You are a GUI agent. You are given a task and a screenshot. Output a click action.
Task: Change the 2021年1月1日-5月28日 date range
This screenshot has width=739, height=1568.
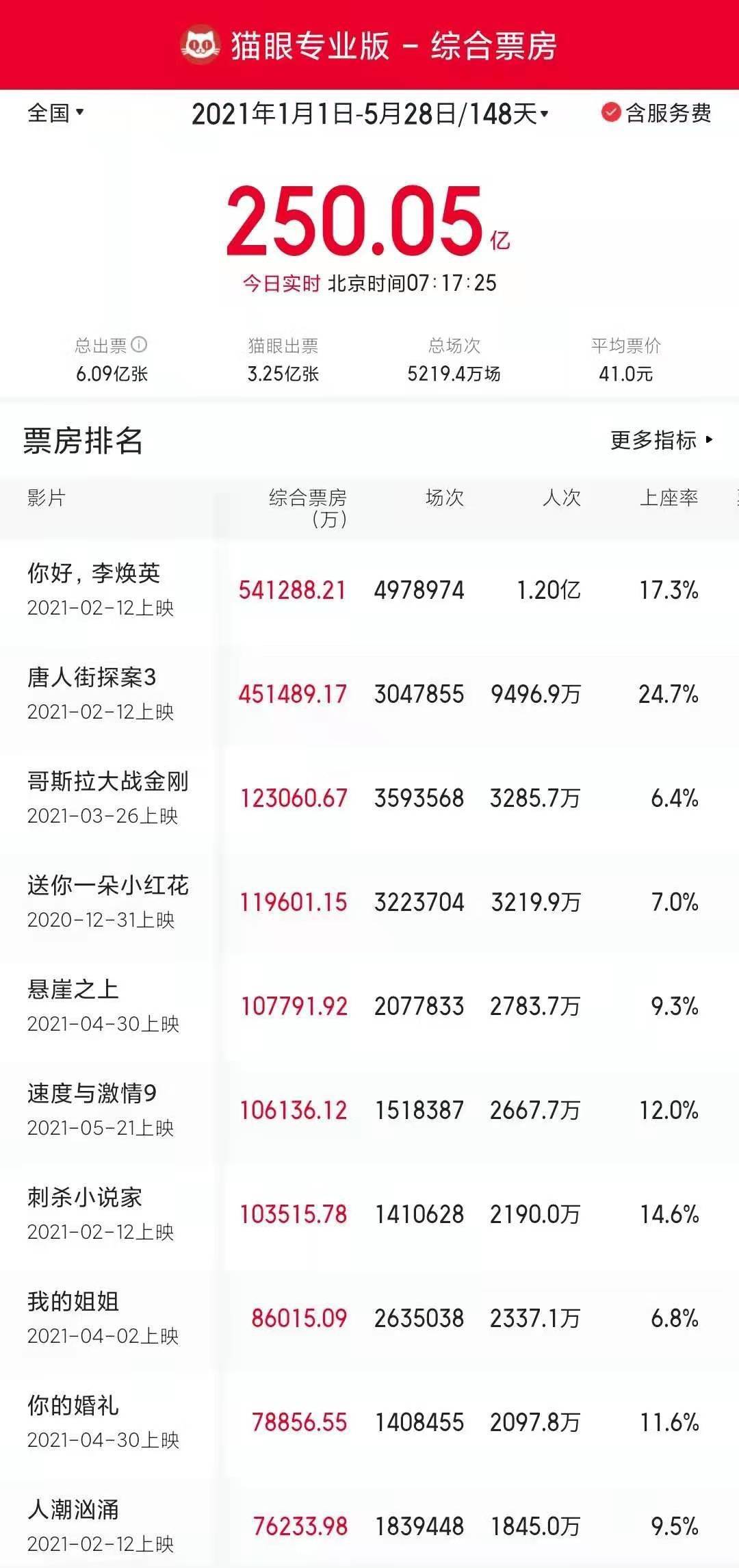[370, 114]
